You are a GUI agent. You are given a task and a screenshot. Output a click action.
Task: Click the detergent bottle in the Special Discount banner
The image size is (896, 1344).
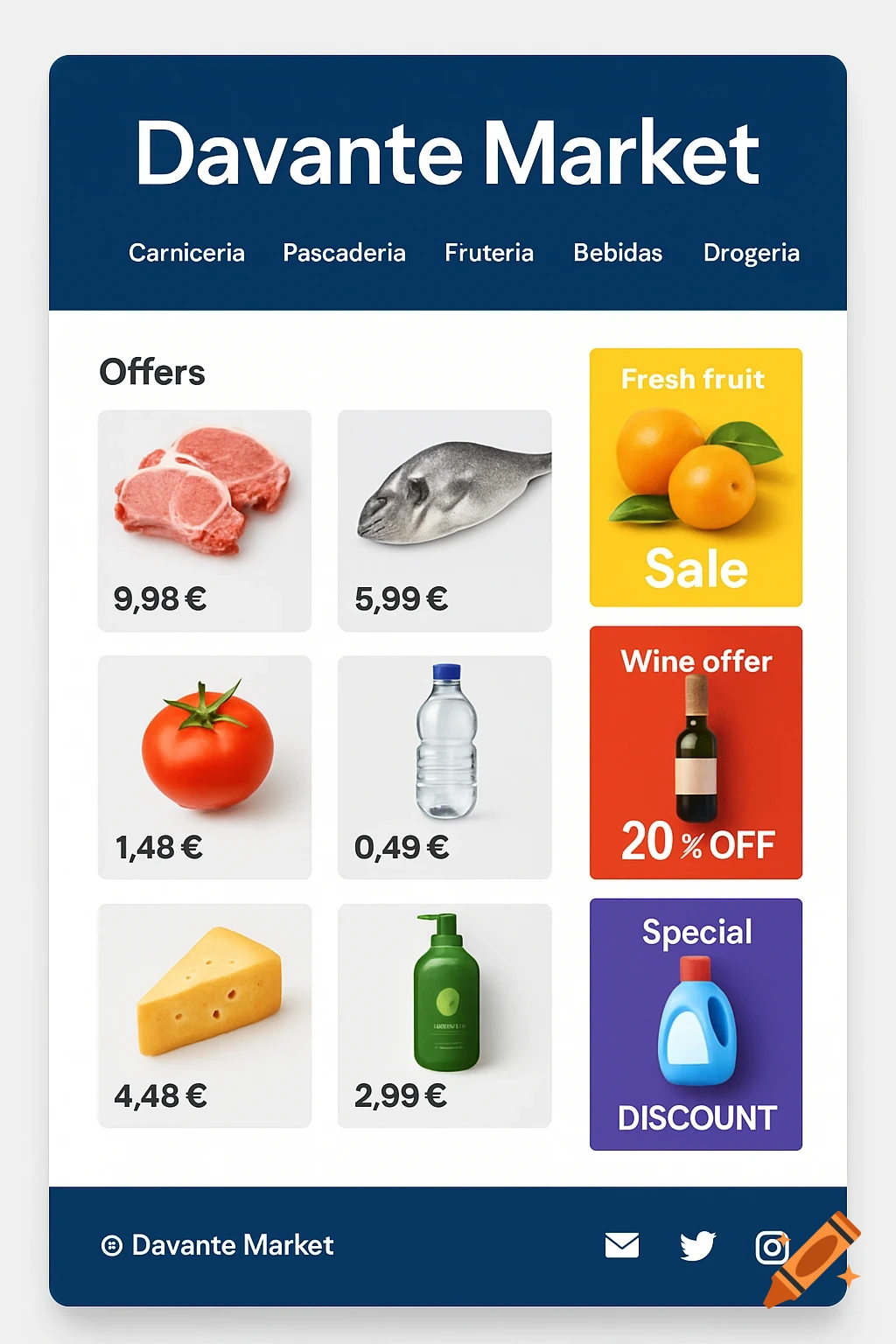[x=696, y=1024]
